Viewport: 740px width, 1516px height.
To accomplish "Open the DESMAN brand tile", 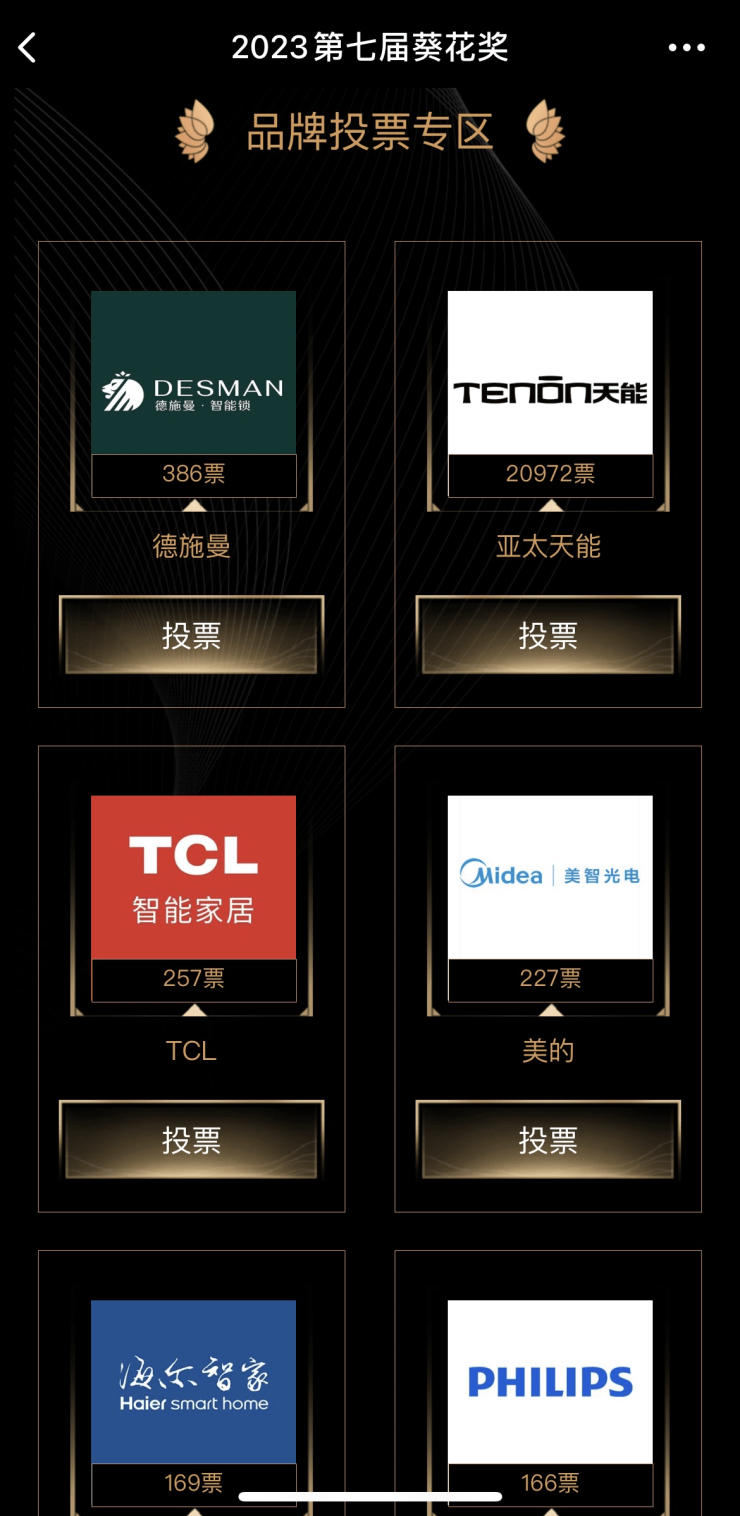I will click(x=193, y=373).
